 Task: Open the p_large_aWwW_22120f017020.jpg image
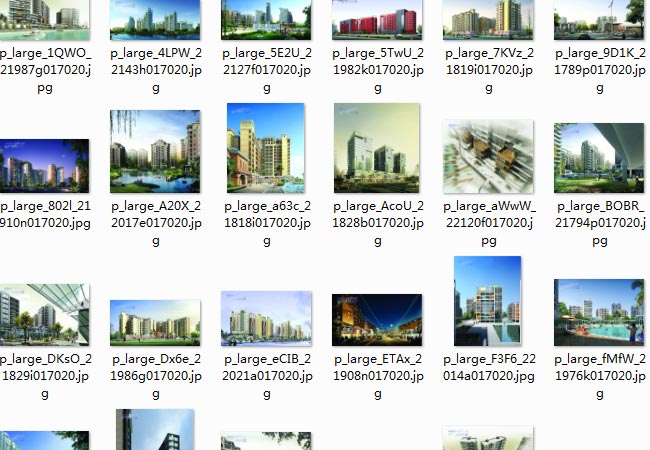[488, 157]
